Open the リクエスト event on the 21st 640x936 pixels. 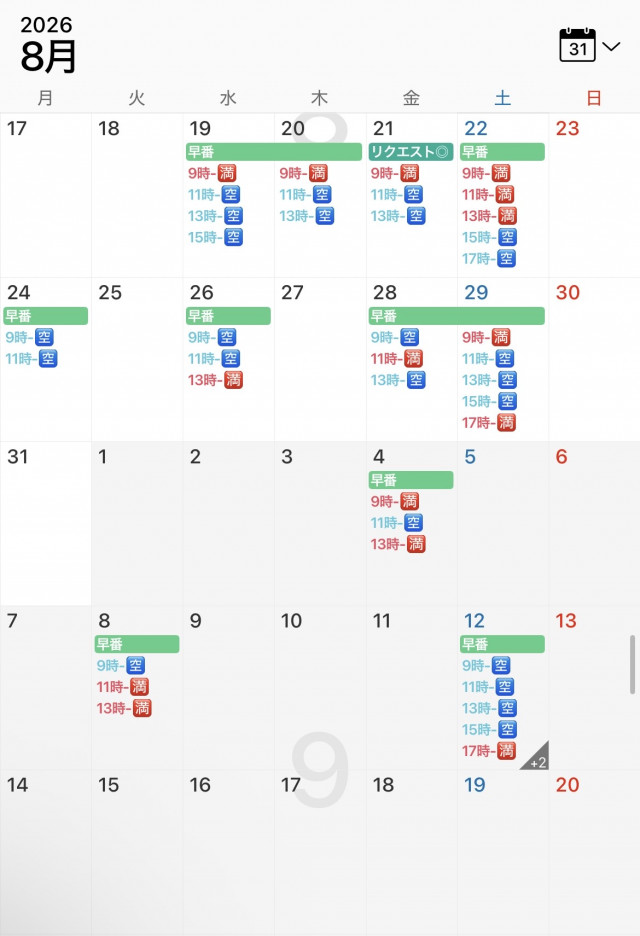point(411,152)
